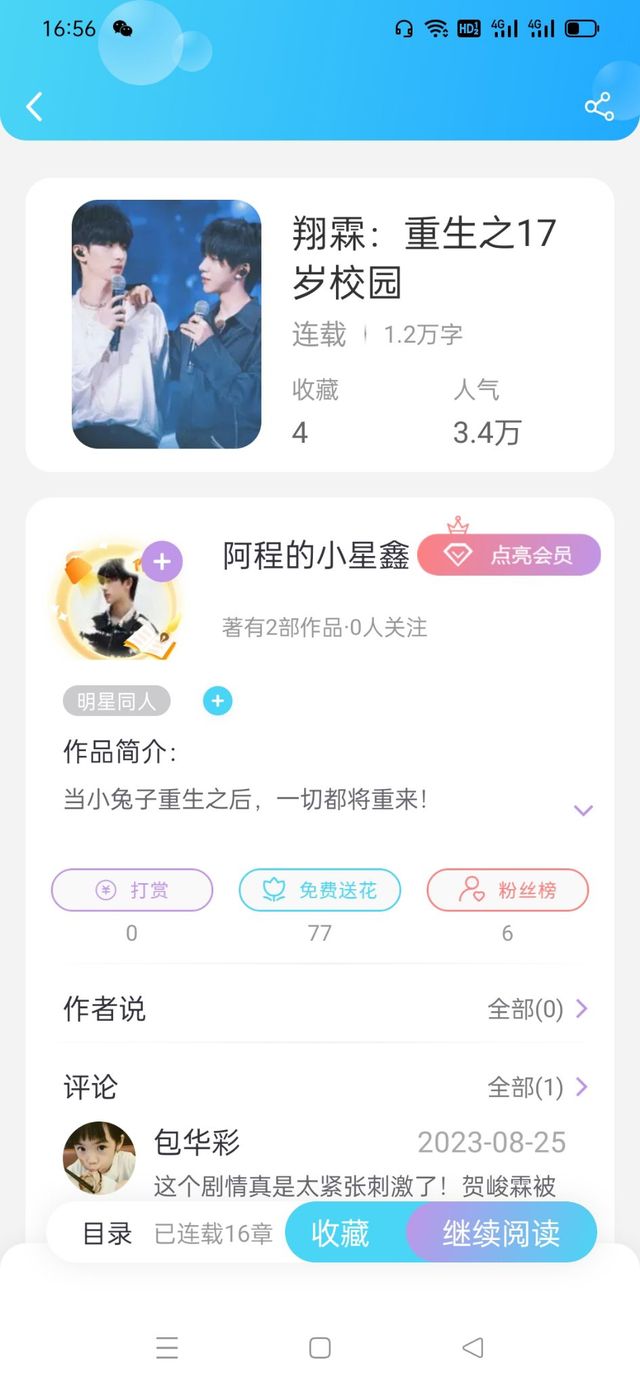Go to the system home screen
This screenshot has width=640, height=1387.
pos(320,1348)
